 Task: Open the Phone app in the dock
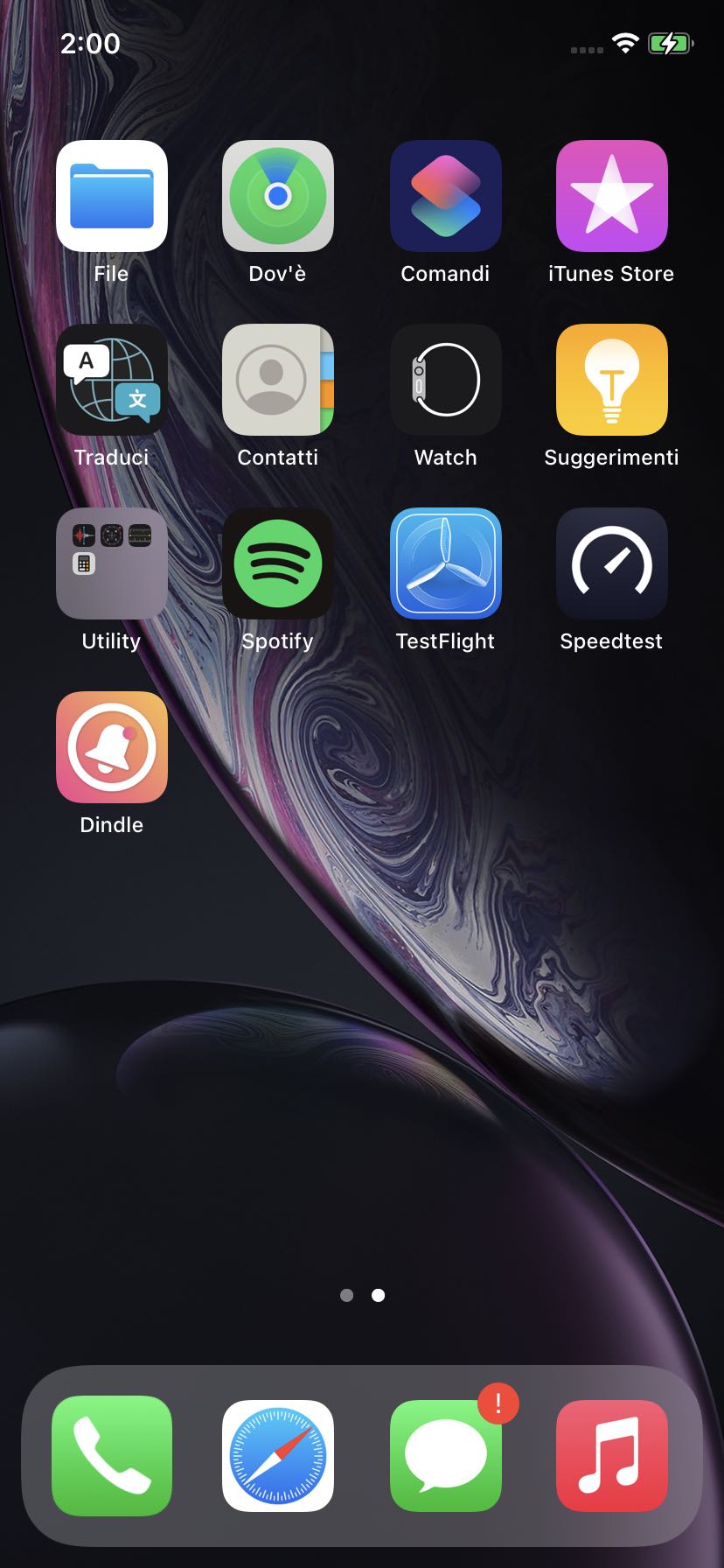(112, 1456)
